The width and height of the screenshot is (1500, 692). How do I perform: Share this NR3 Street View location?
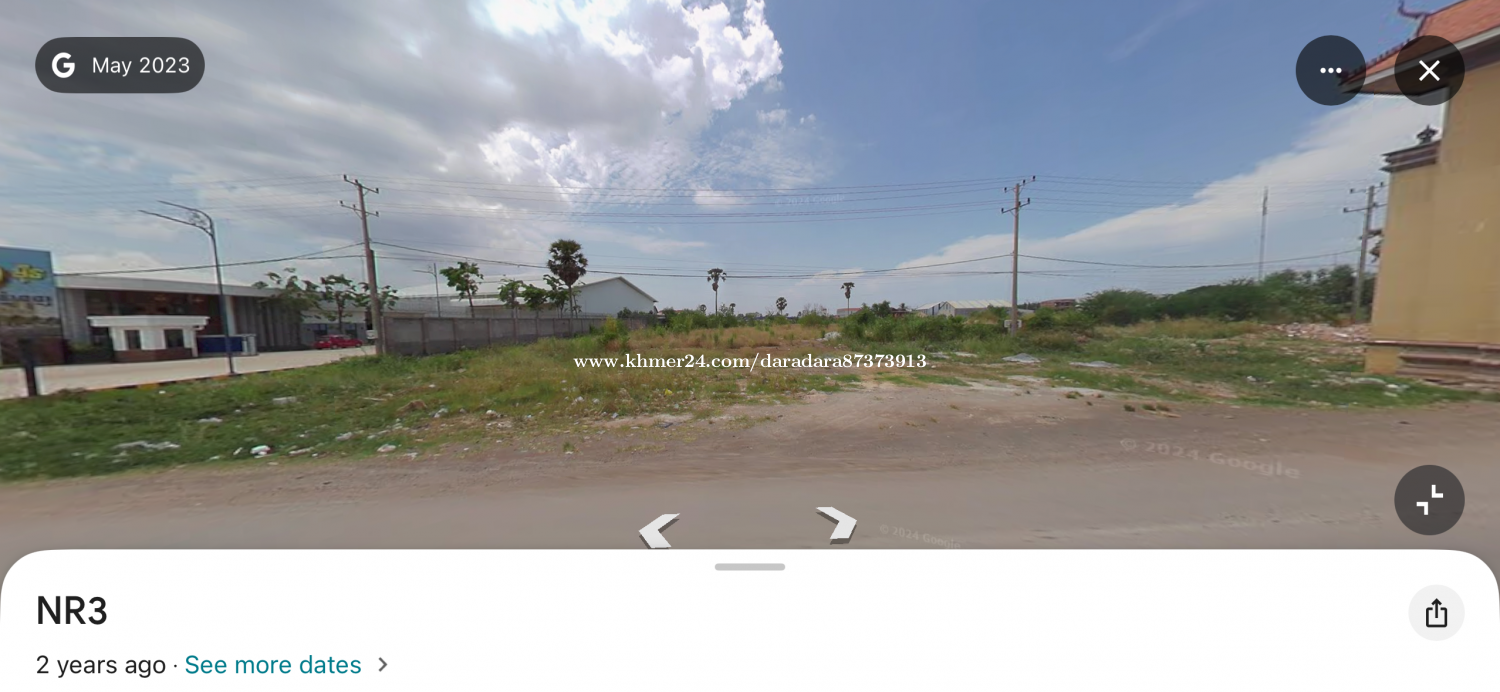[1436, 613]
